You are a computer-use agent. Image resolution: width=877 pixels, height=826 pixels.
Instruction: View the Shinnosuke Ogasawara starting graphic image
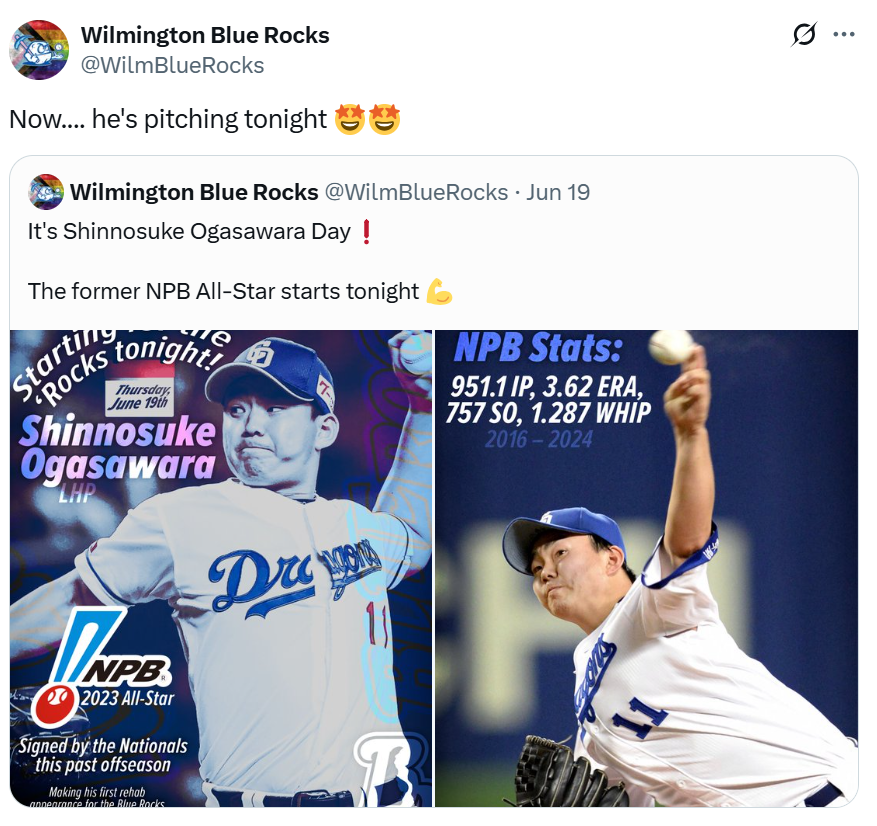pos(221,568)
